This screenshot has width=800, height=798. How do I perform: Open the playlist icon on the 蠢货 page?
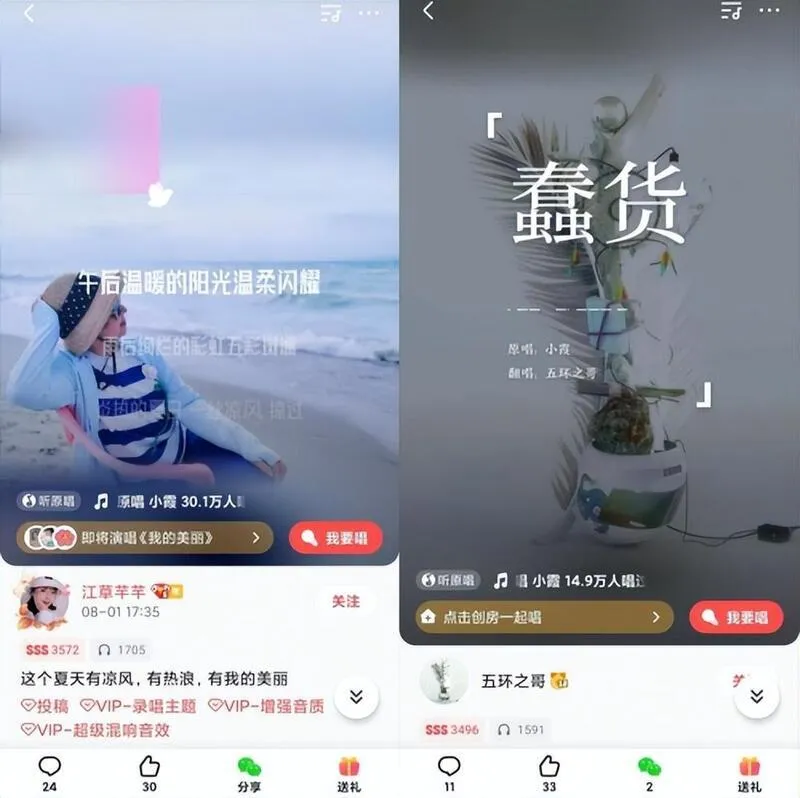(731, 11)
